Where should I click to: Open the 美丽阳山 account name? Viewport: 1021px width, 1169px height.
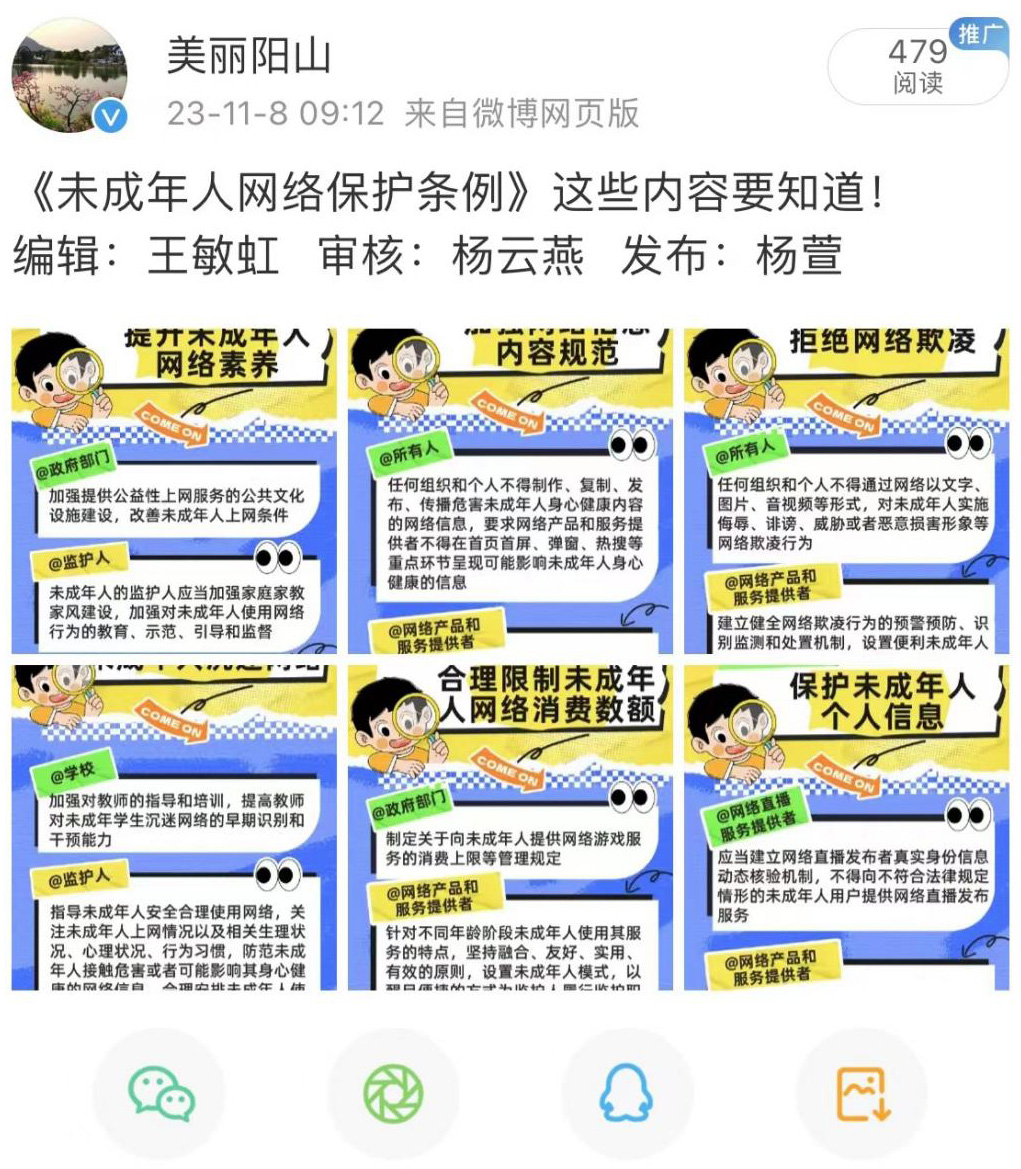[249, 57]
